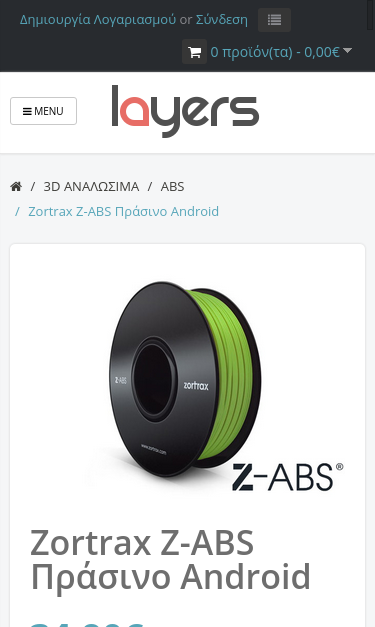The image size is (375, 627).
Task: Open the 3D ΑΝΑΛΩΣΙΜΑ breadcrumb
Action: click(91, 186)
